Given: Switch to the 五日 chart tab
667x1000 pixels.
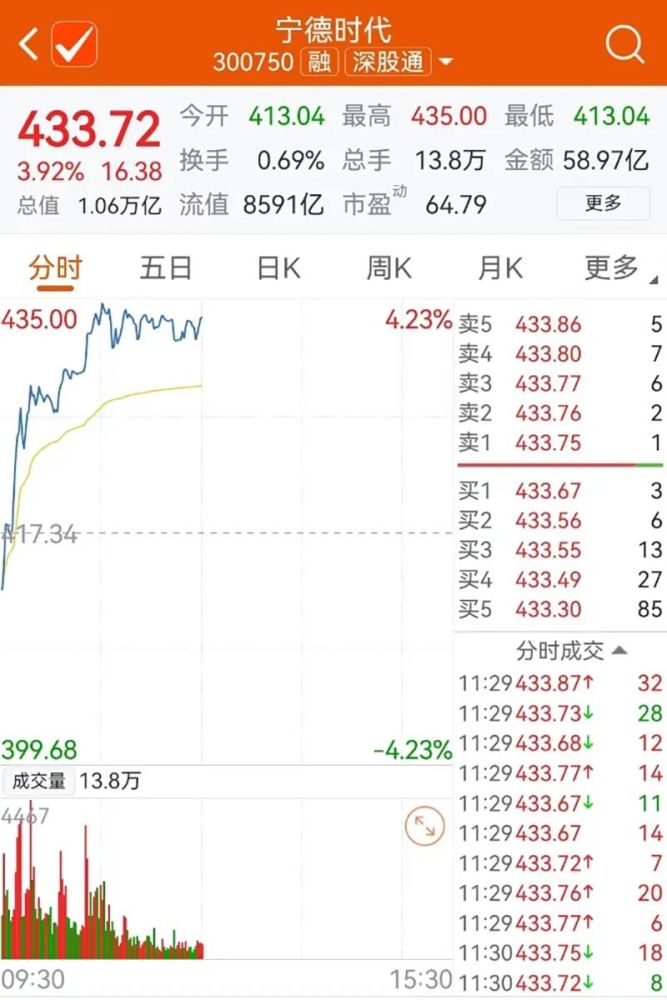Looking at the screenshot, I should tap(166, 268).
